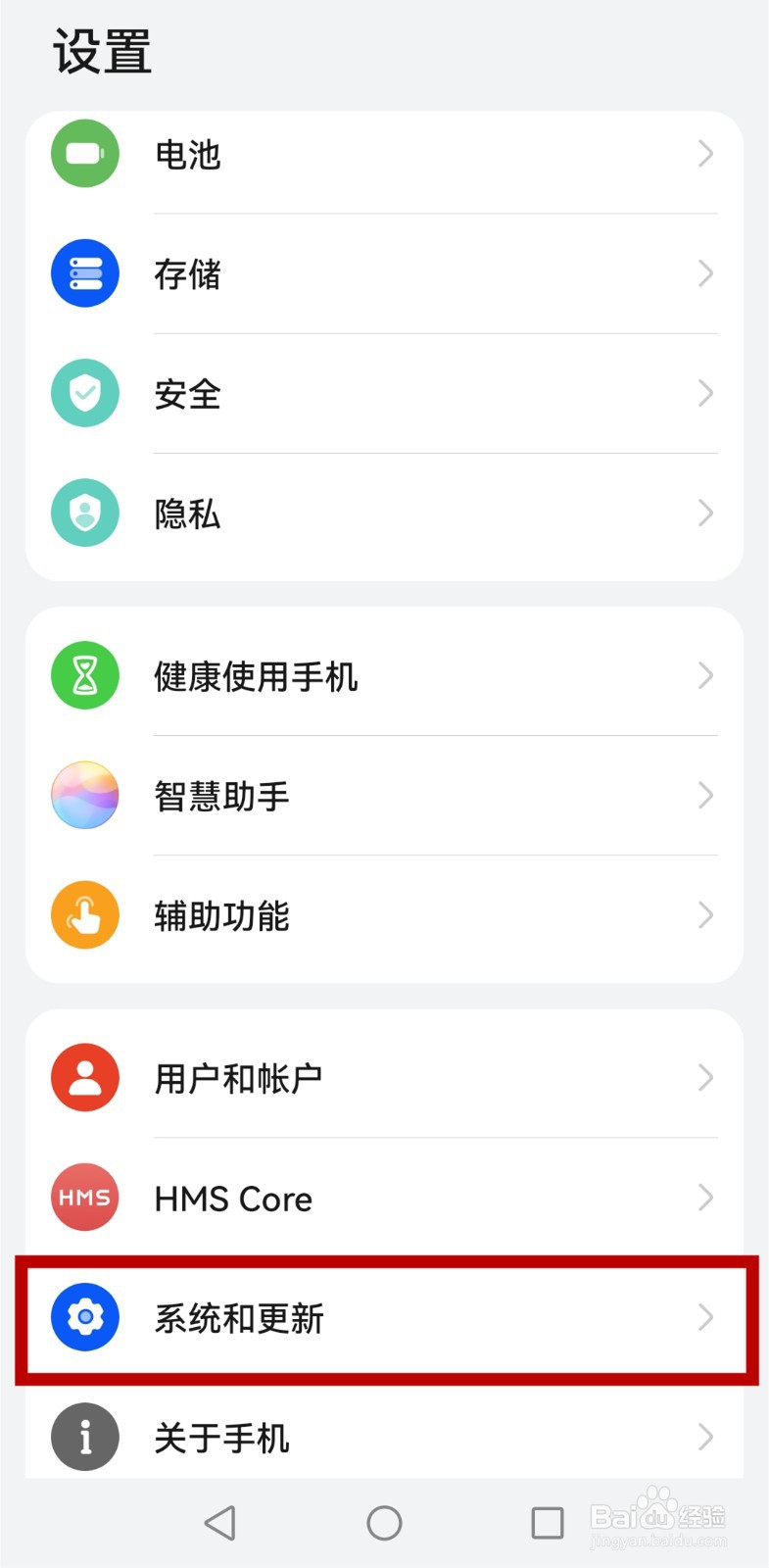769x1568 pixels.
Task: Open recent apps with the square button
Action: coord(548,1523)
